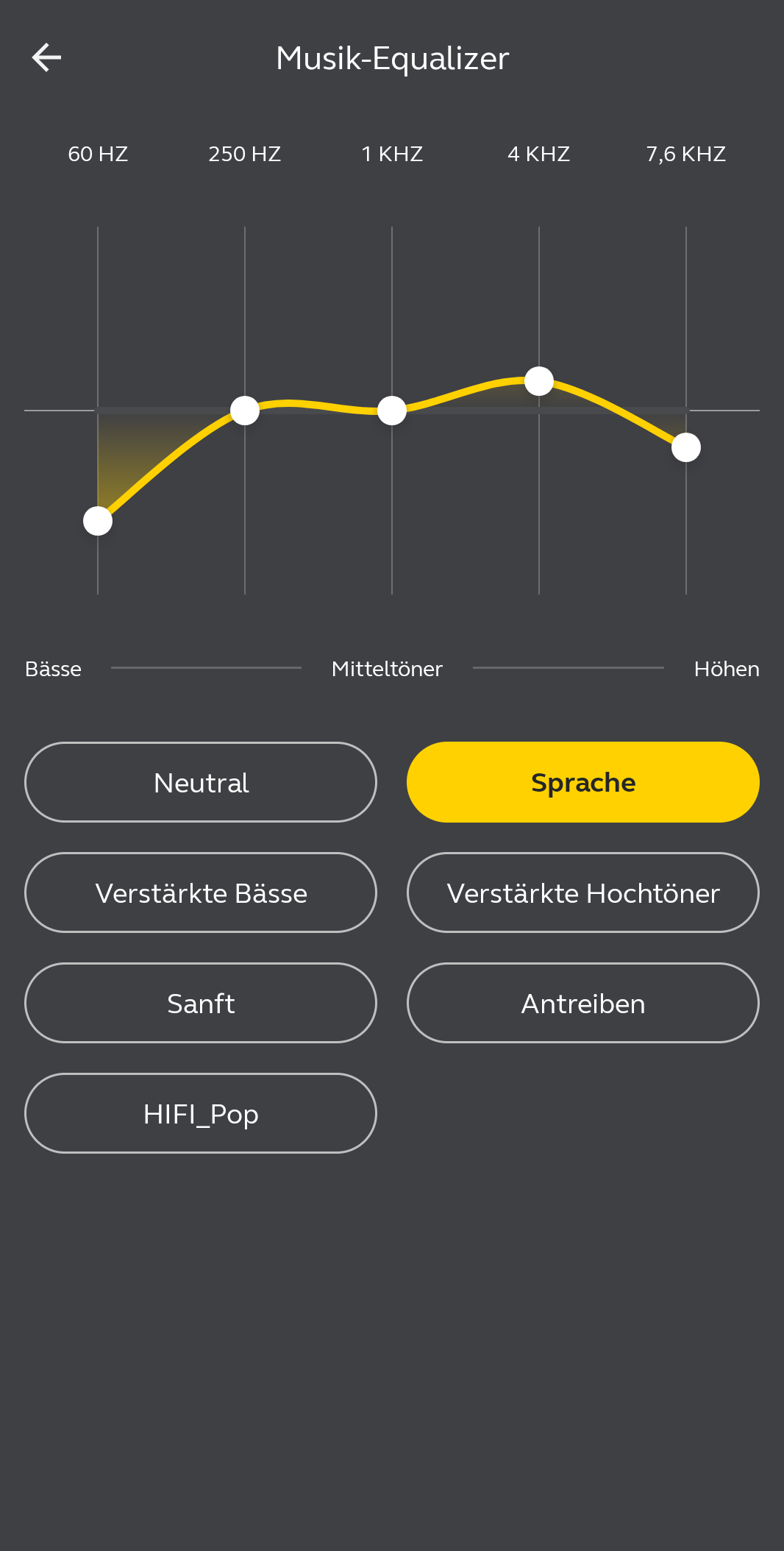
Task: Choose Verstärkte Bässe preset
Action: click(x=201, y=892)
